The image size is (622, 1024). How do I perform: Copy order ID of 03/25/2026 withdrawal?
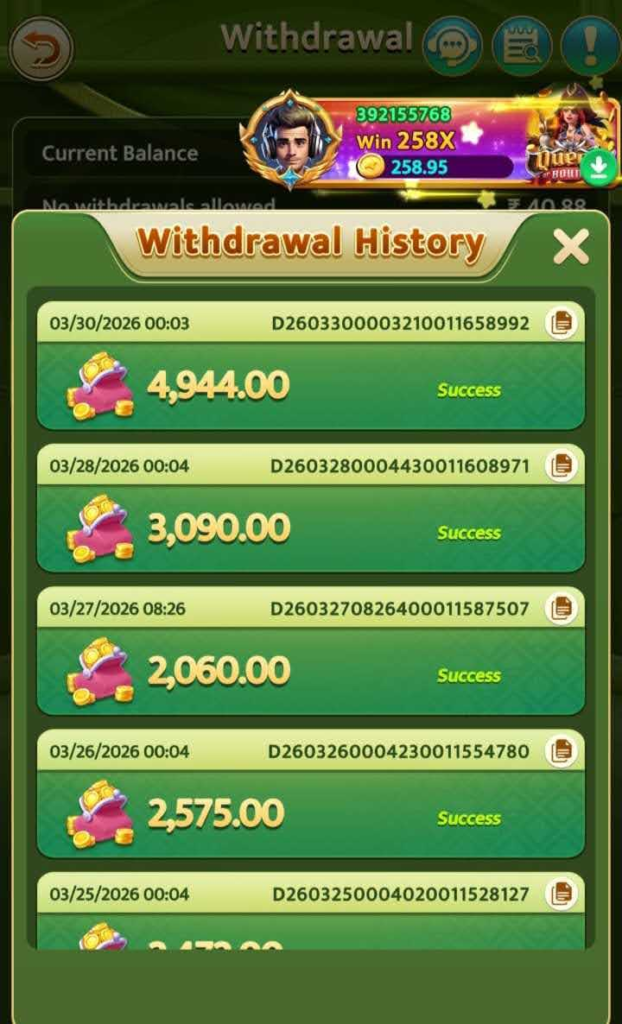(562, 893)
